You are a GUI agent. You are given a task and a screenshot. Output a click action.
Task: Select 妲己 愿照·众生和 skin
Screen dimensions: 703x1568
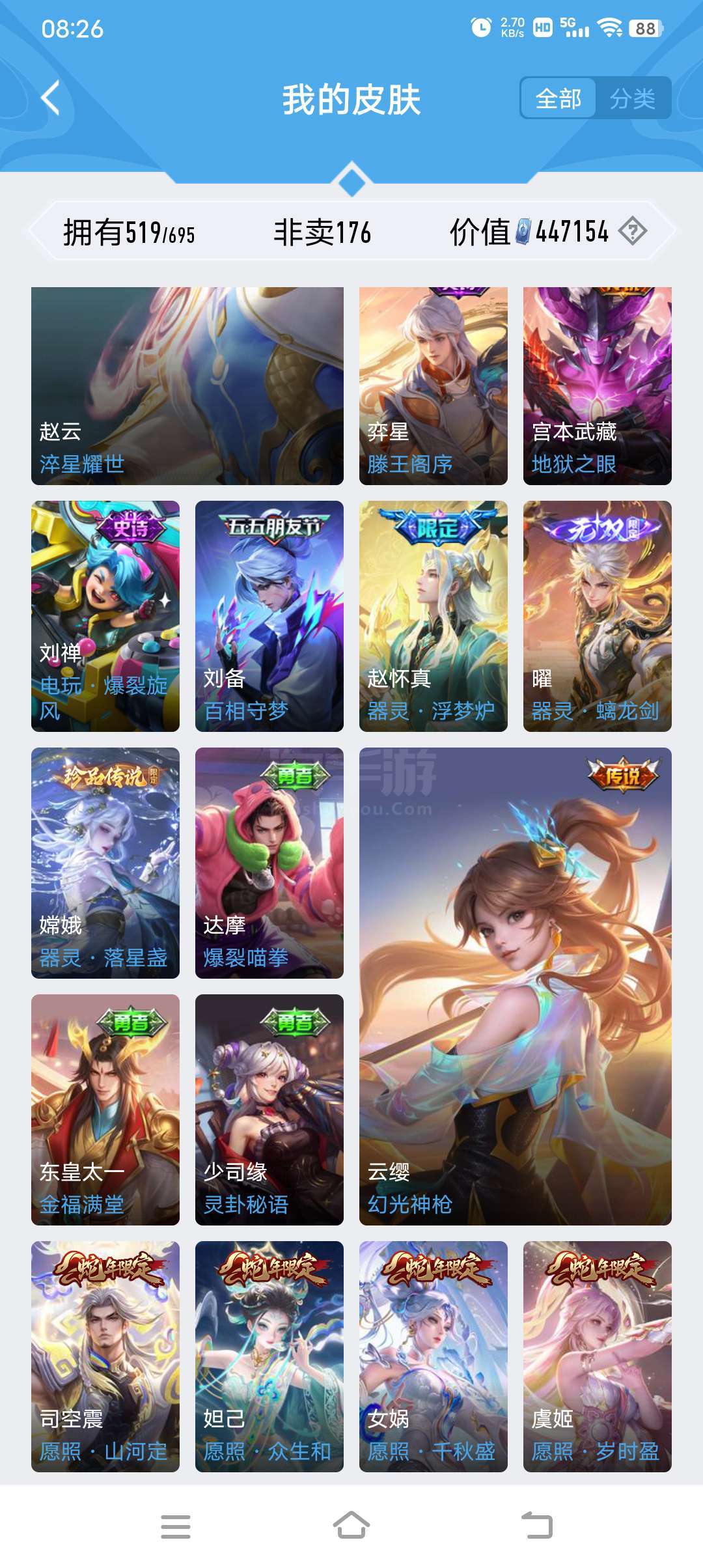pyautogui.click(x=269, y=1356)
